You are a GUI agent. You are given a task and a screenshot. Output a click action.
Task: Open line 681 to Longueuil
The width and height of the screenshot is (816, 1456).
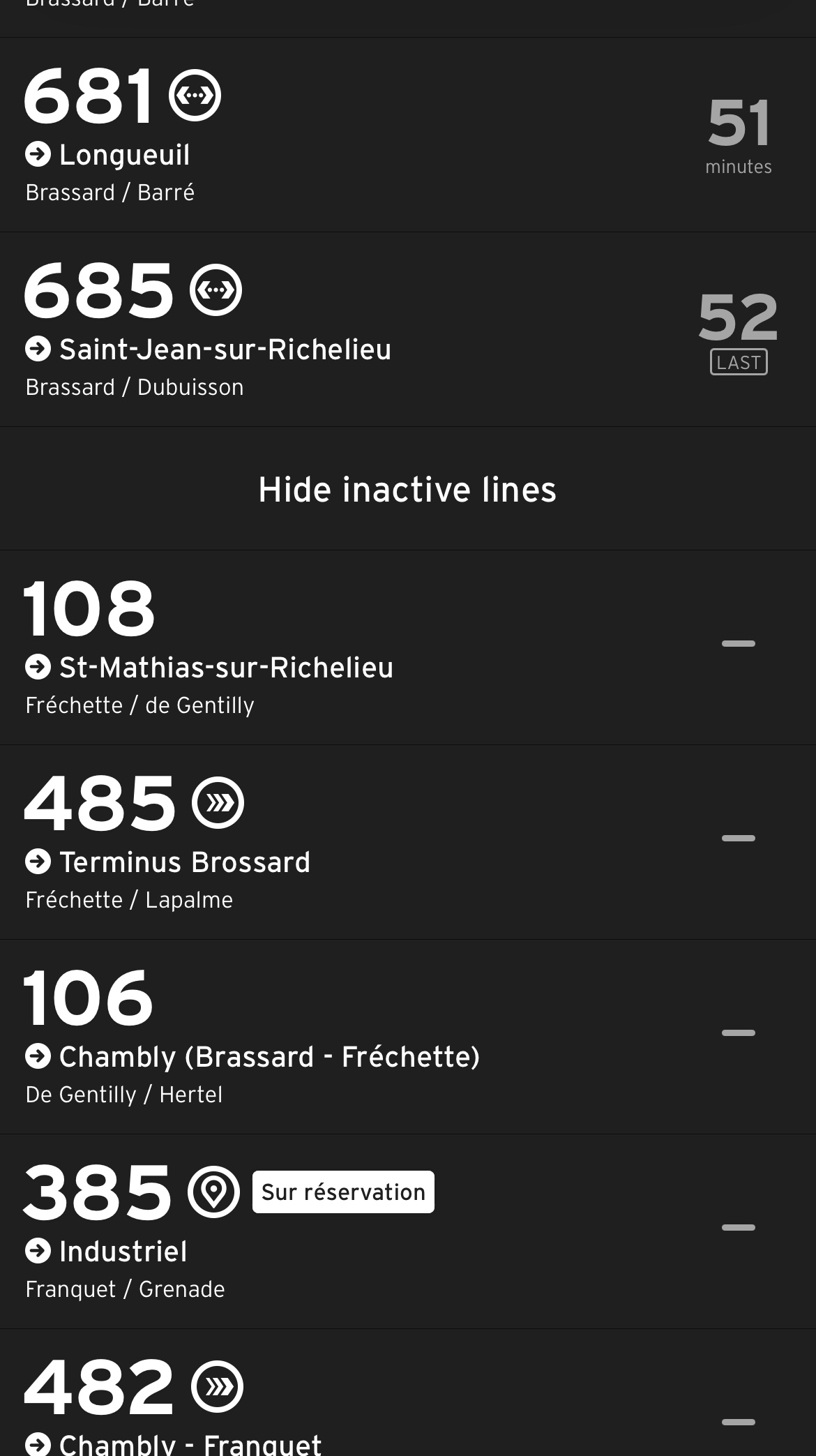(408, 135)
